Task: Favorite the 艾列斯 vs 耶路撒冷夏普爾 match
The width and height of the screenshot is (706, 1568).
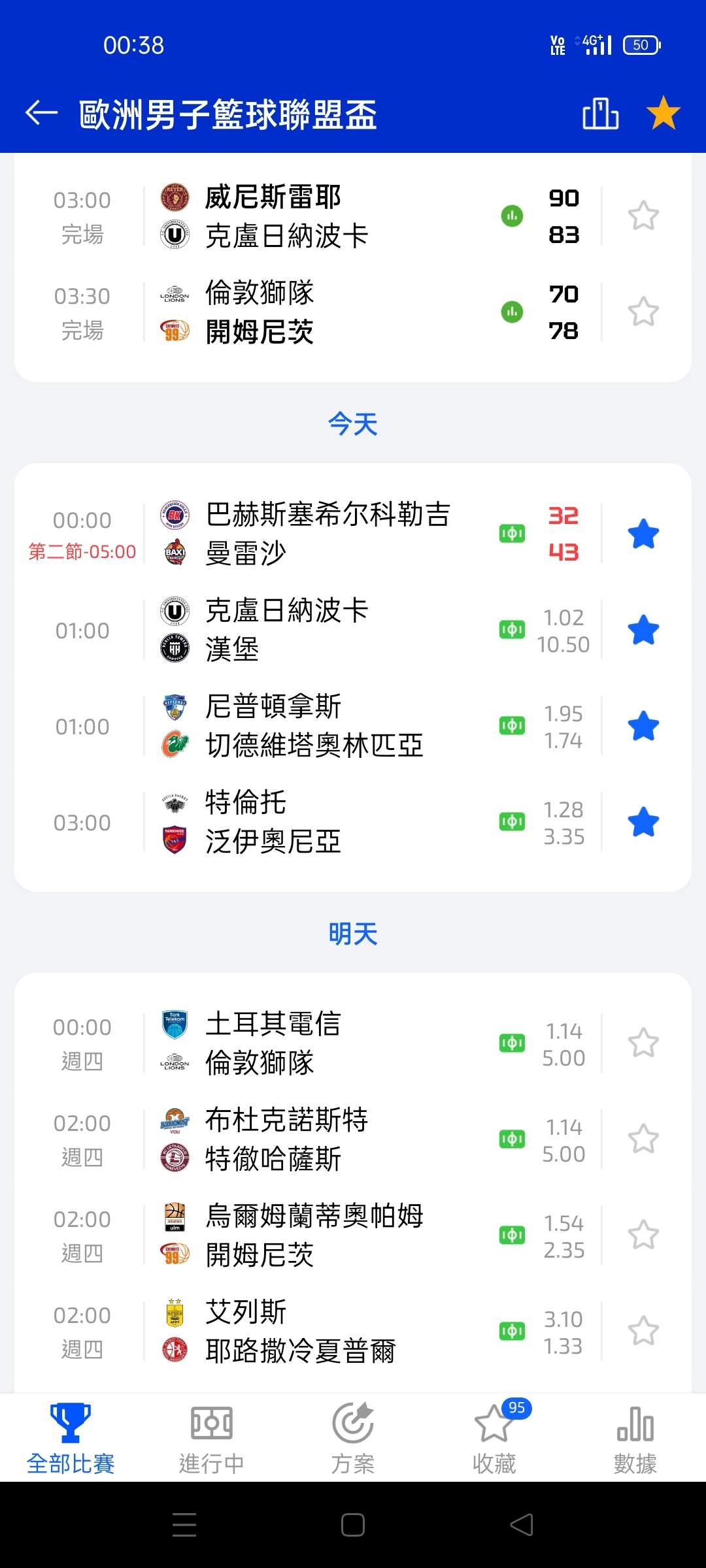Action: point(643,1331)
